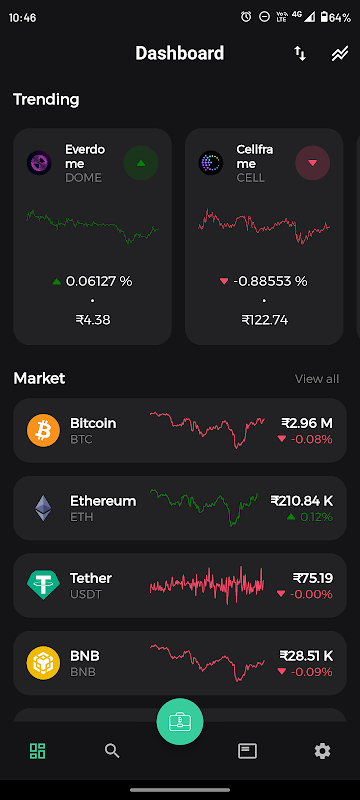Tap View all next to Market
The height and width of the screenshot is (800, 360).
(x=317, y=379)
